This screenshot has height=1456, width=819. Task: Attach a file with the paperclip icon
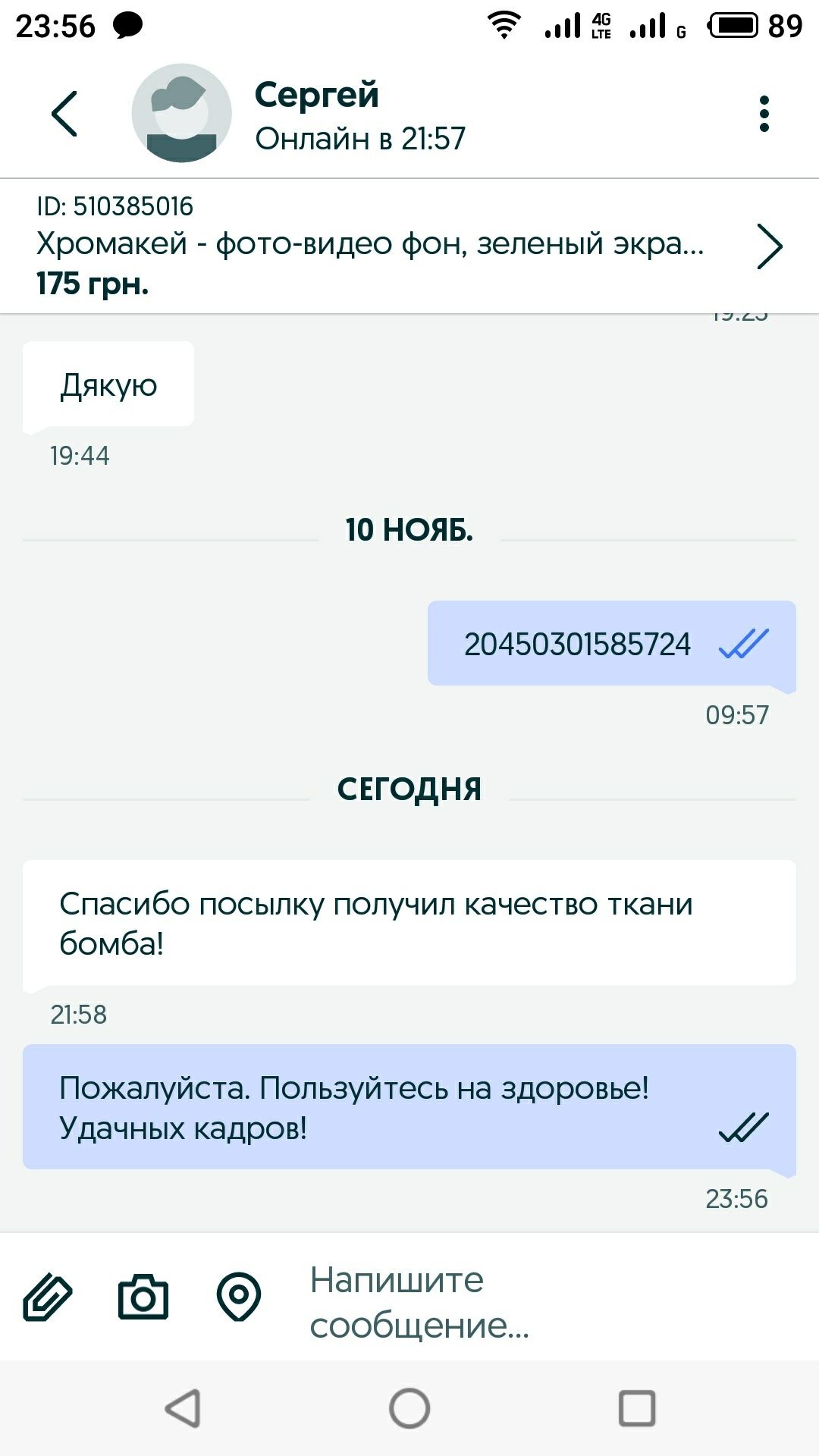(48, 1298)
